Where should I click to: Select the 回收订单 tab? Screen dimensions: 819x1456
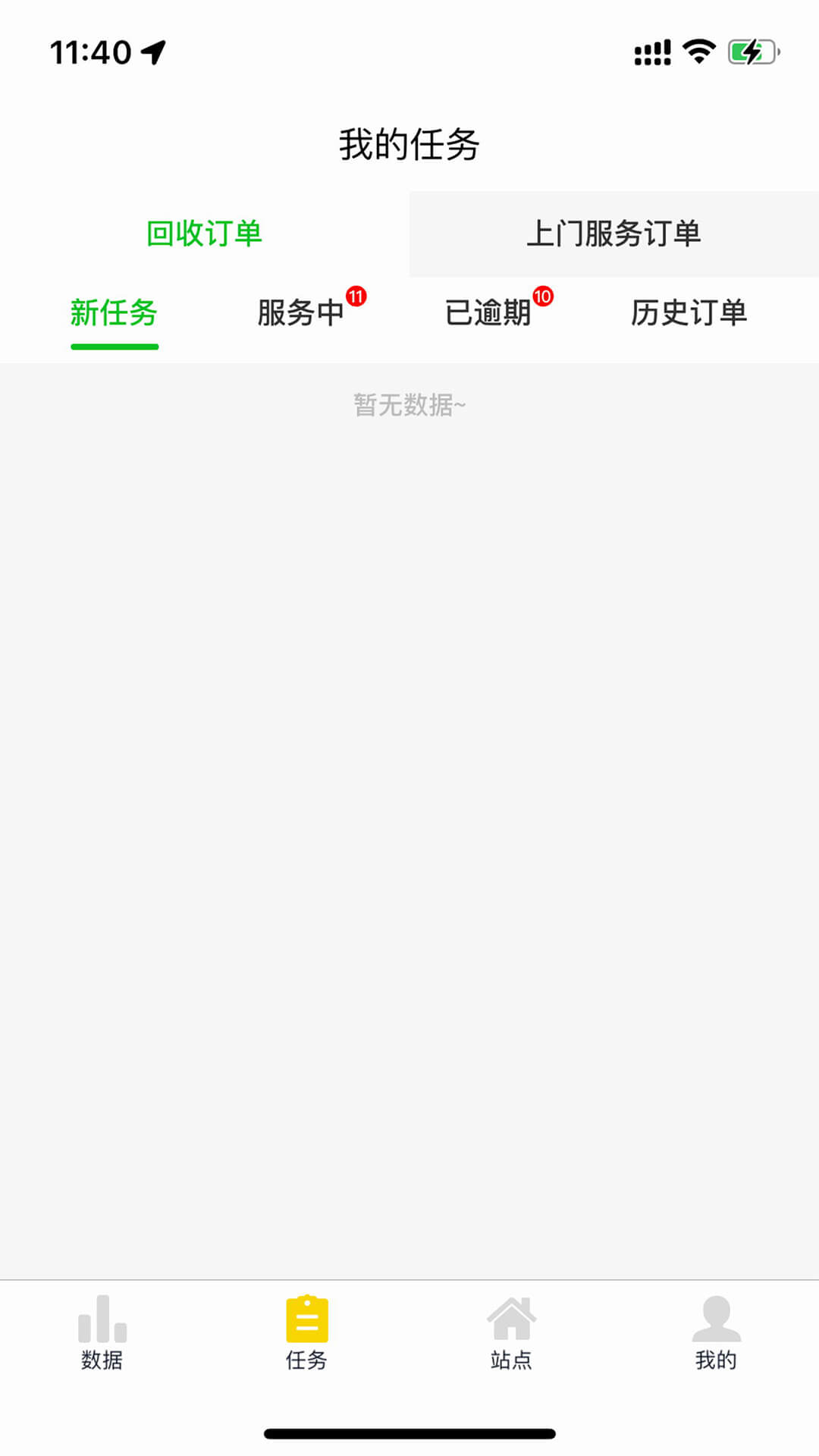coord(205,234)
